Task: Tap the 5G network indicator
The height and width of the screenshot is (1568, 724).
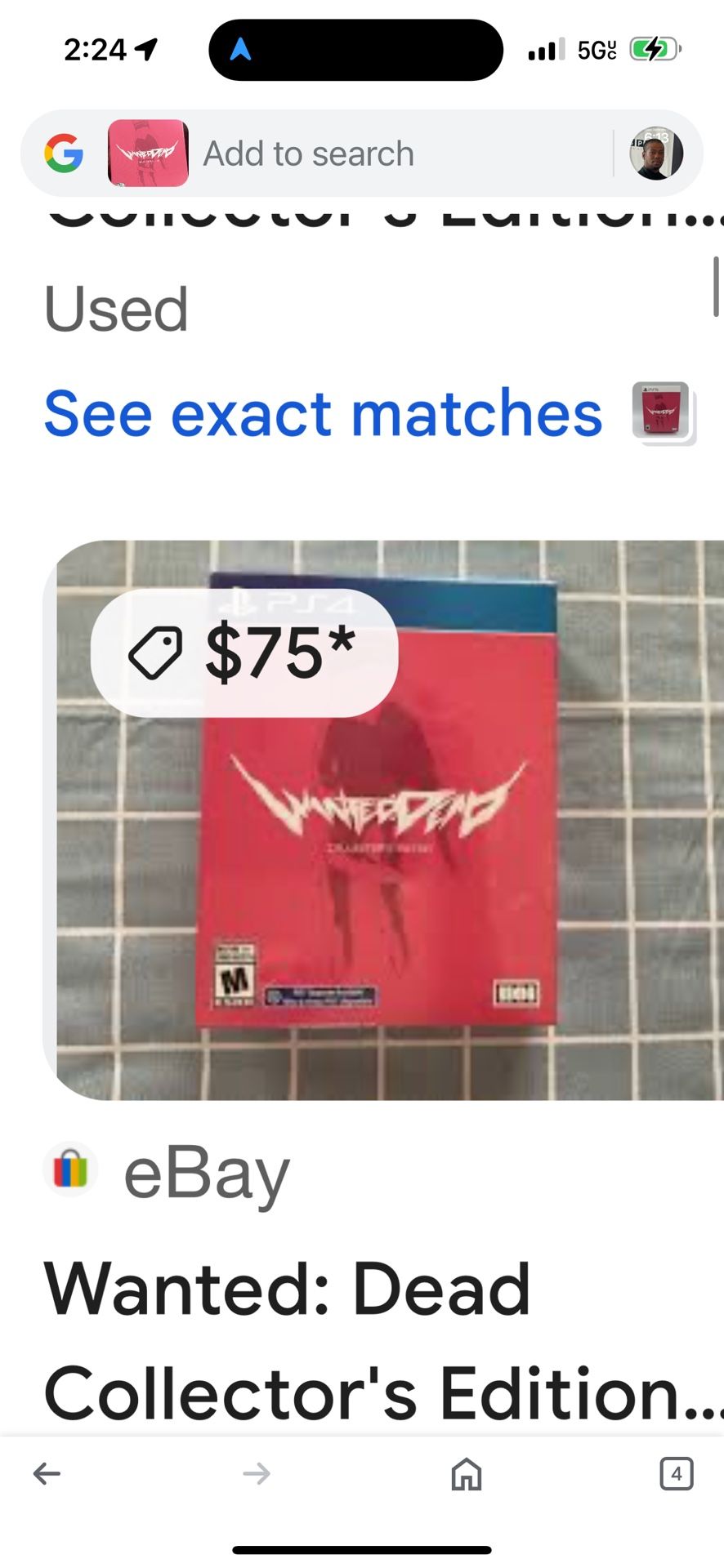Action: [596, 49]
